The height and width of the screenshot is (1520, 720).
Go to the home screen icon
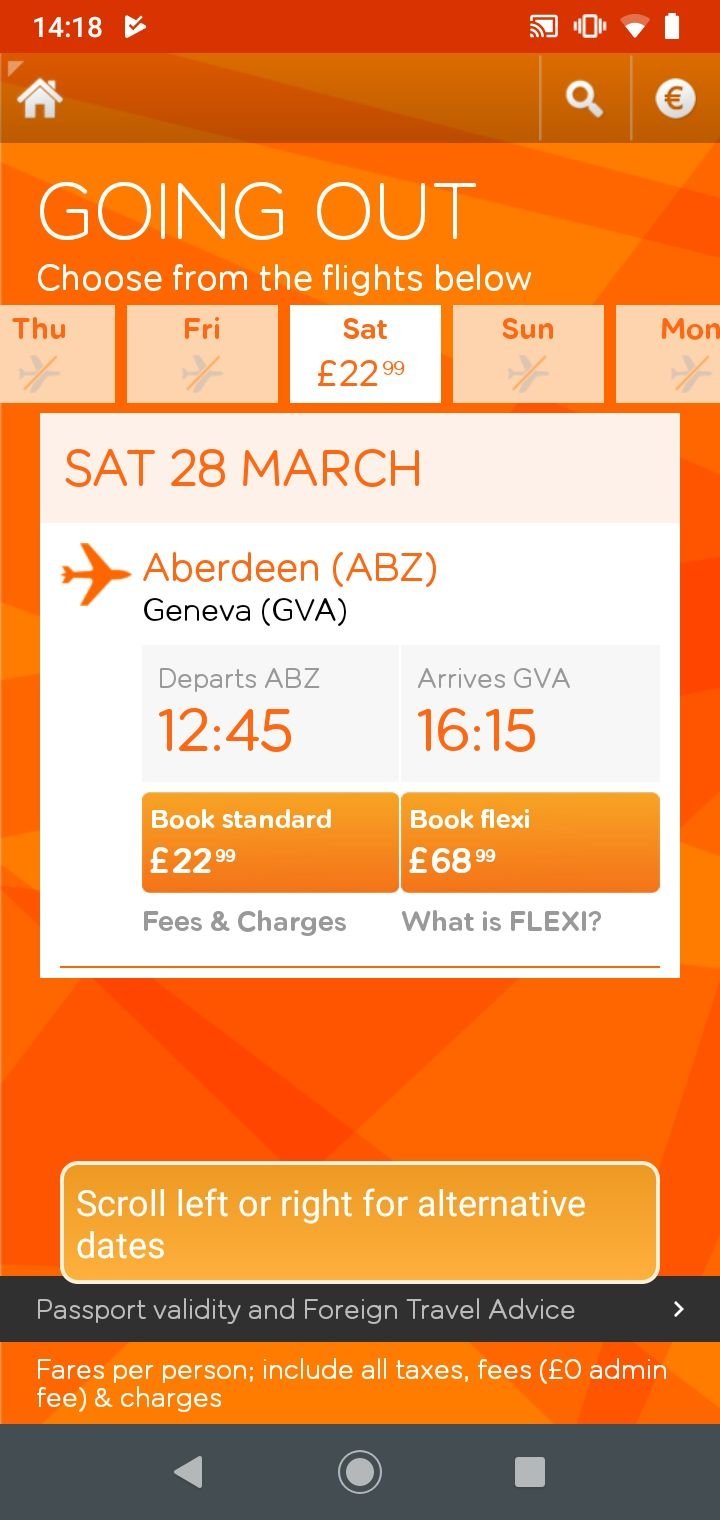click(40, 99)
